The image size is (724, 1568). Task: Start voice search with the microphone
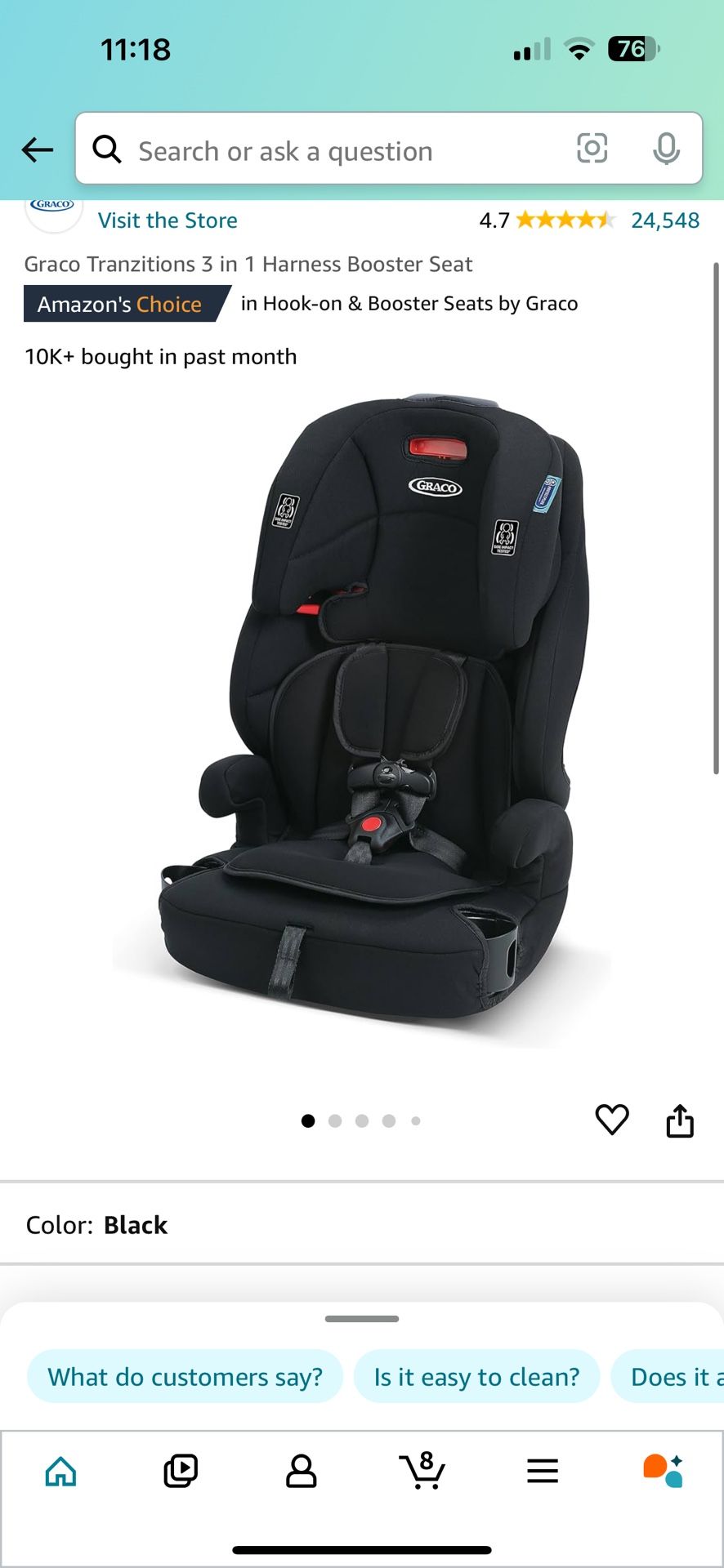coord(666,149)
